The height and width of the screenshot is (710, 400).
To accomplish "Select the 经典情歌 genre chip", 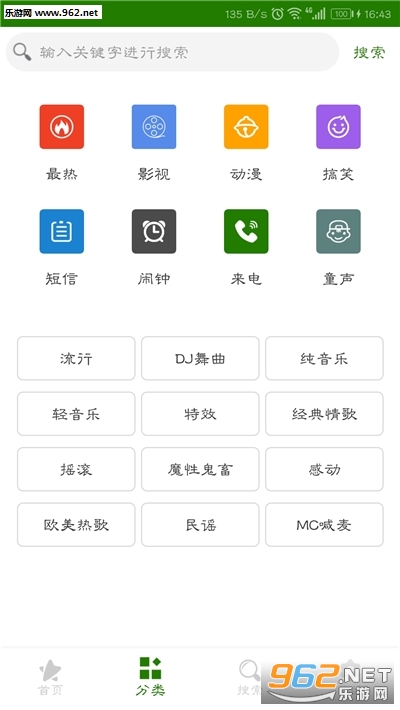I will (x=324, y=414).
